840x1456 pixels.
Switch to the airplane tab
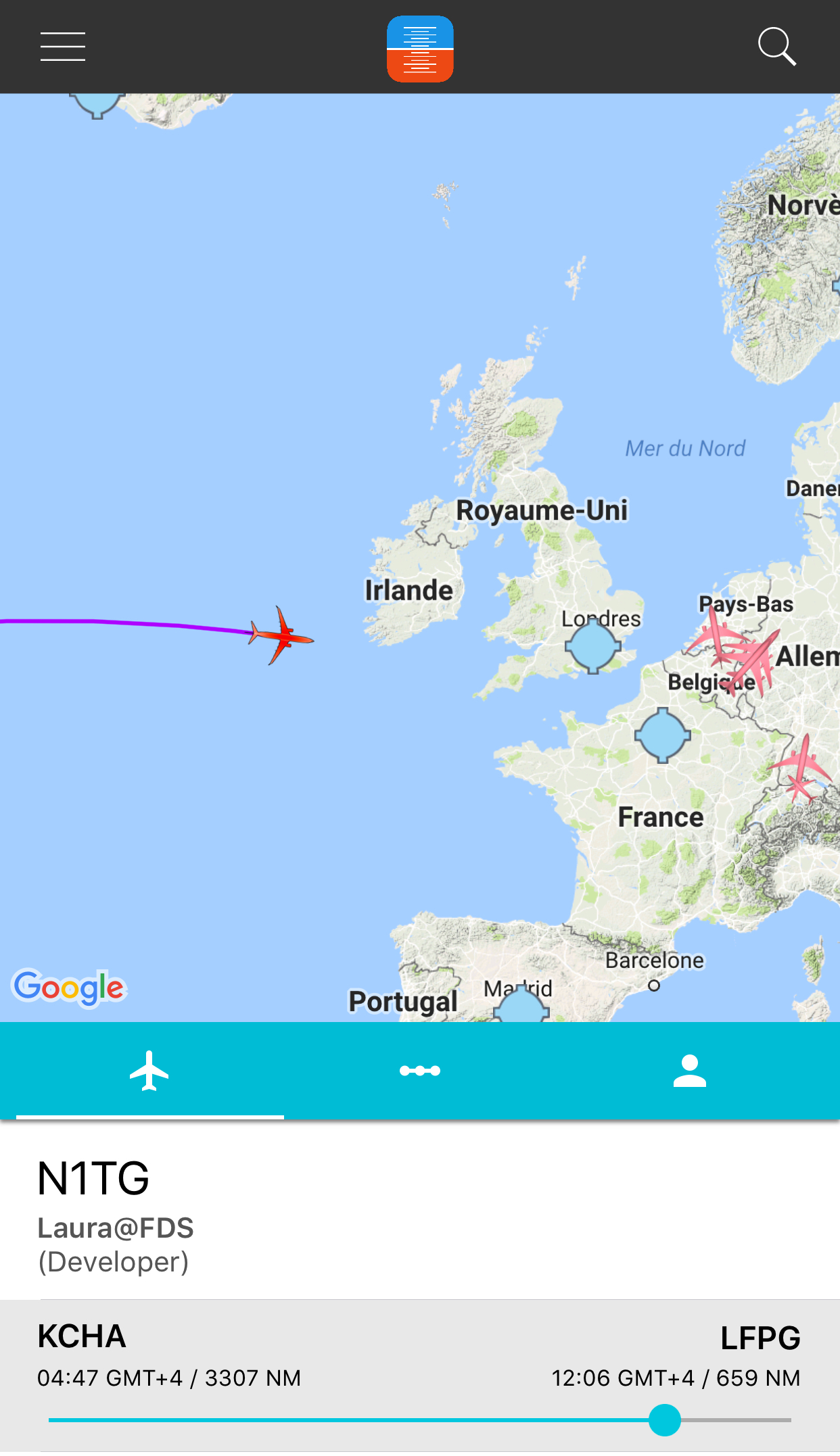149,1071
